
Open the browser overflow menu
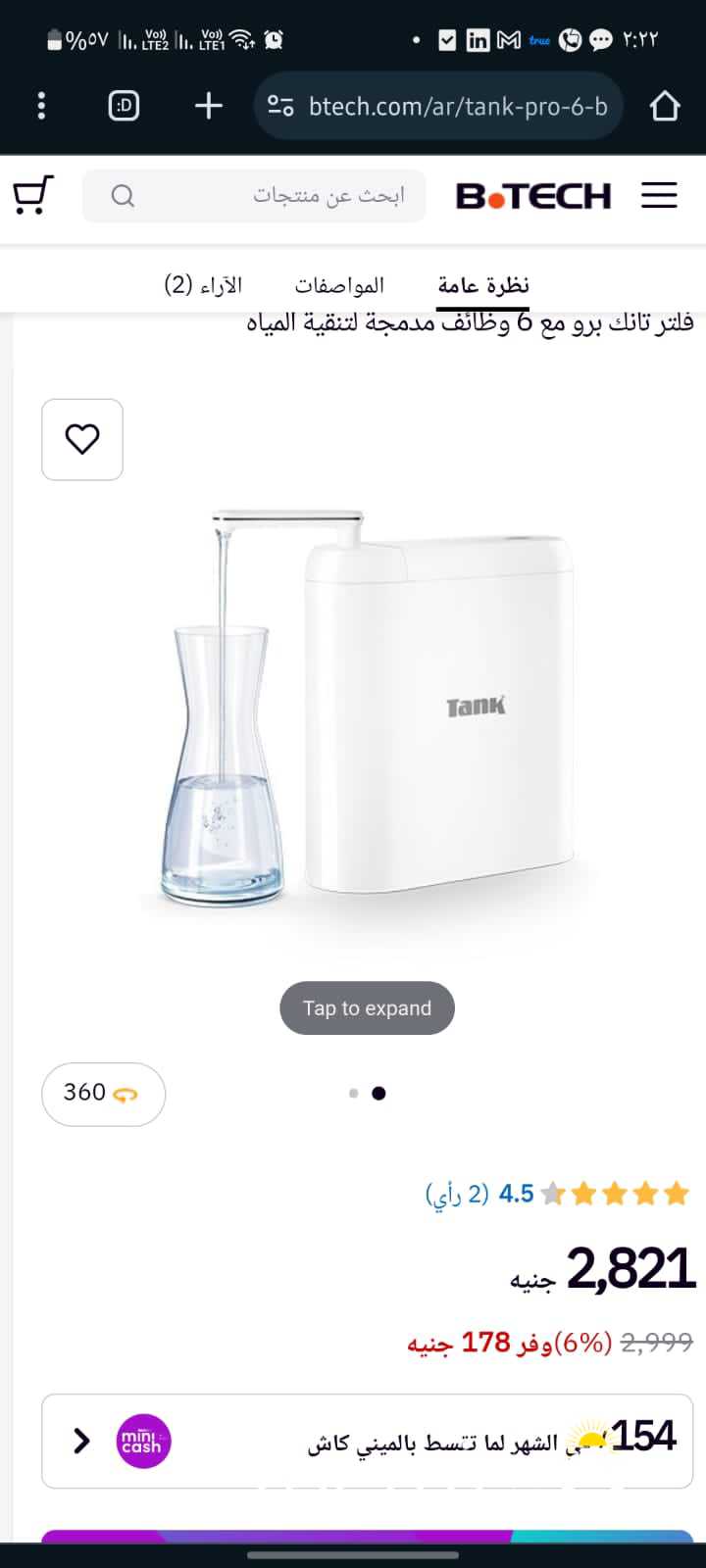pos(41,106)
